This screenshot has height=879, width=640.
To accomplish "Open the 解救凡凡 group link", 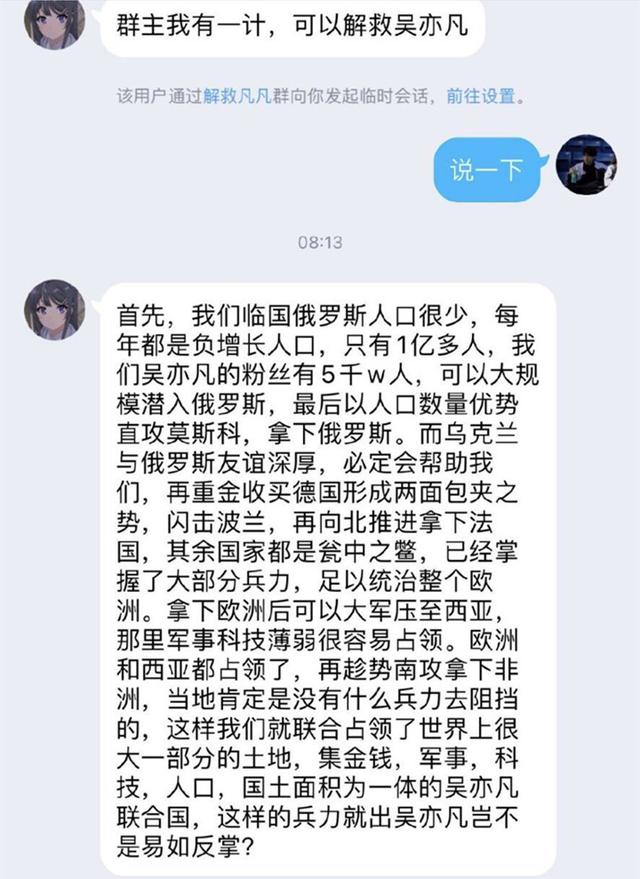I will tap(236, 96).
